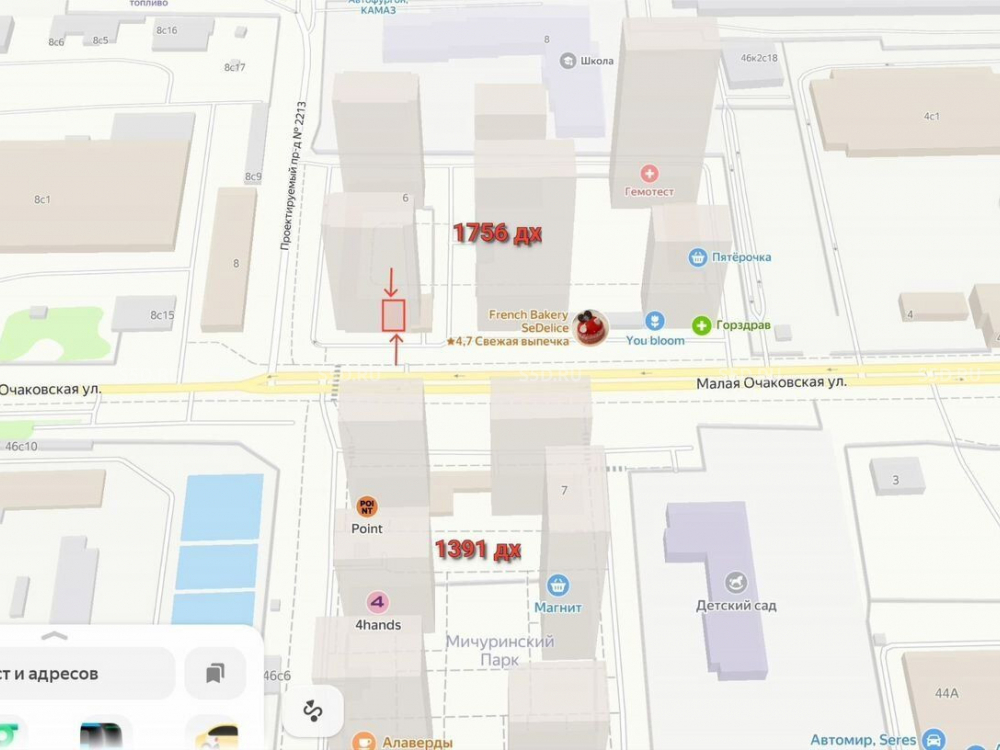Screen dimensions: 1000x750
Task: Expand the bottom search panel handle
Action: 54,635
